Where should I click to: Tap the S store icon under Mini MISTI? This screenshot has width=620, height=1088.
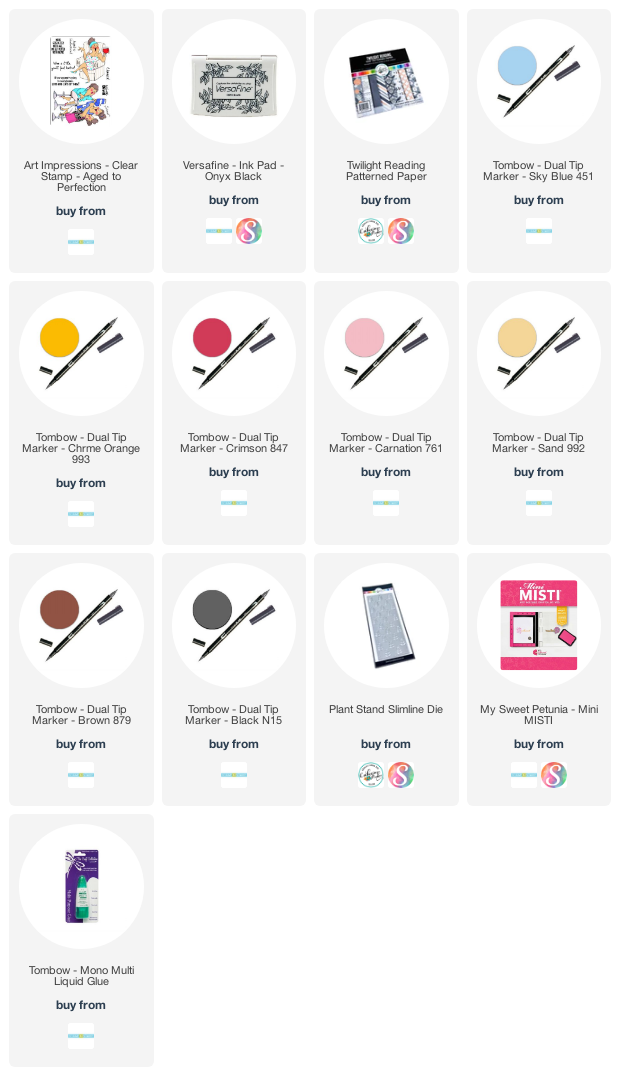click(553, 775)
